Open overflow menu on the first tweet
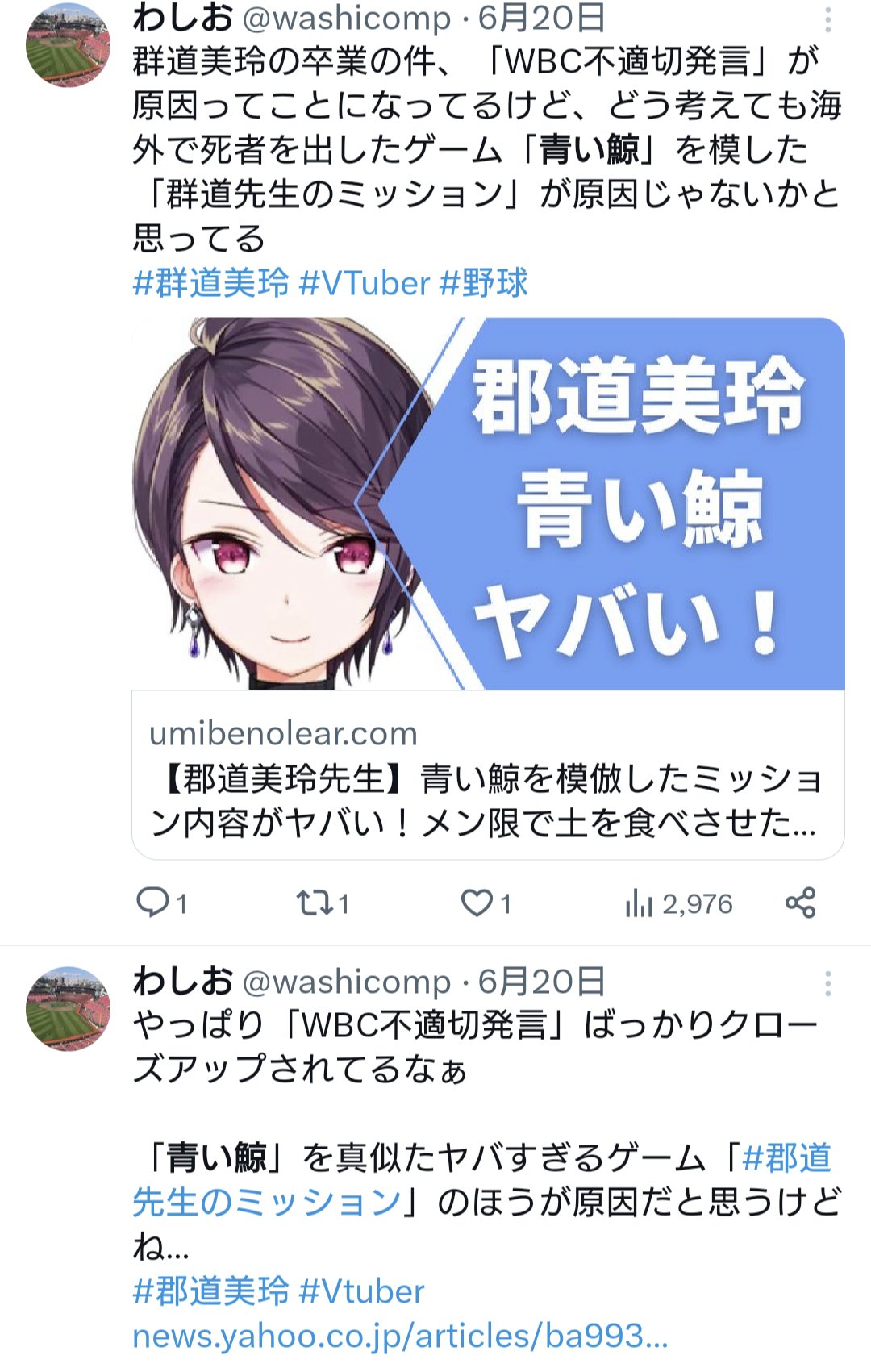 827,19
